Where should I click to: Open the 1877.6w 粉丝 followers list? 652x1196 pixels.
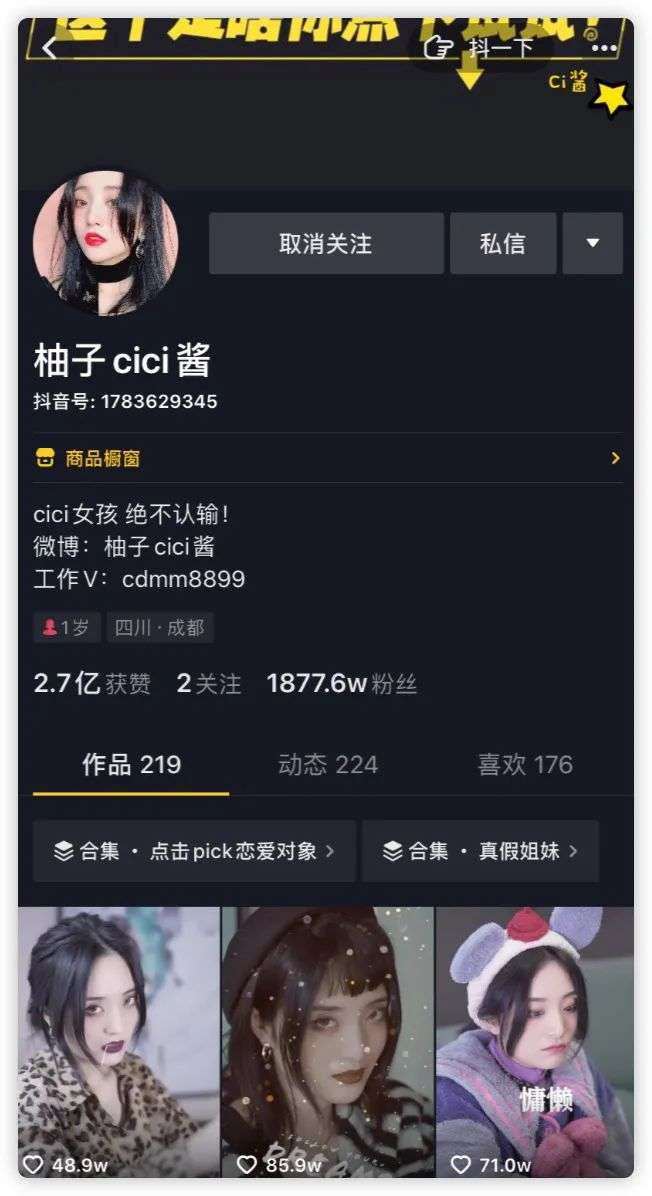(x=342, y=683)
